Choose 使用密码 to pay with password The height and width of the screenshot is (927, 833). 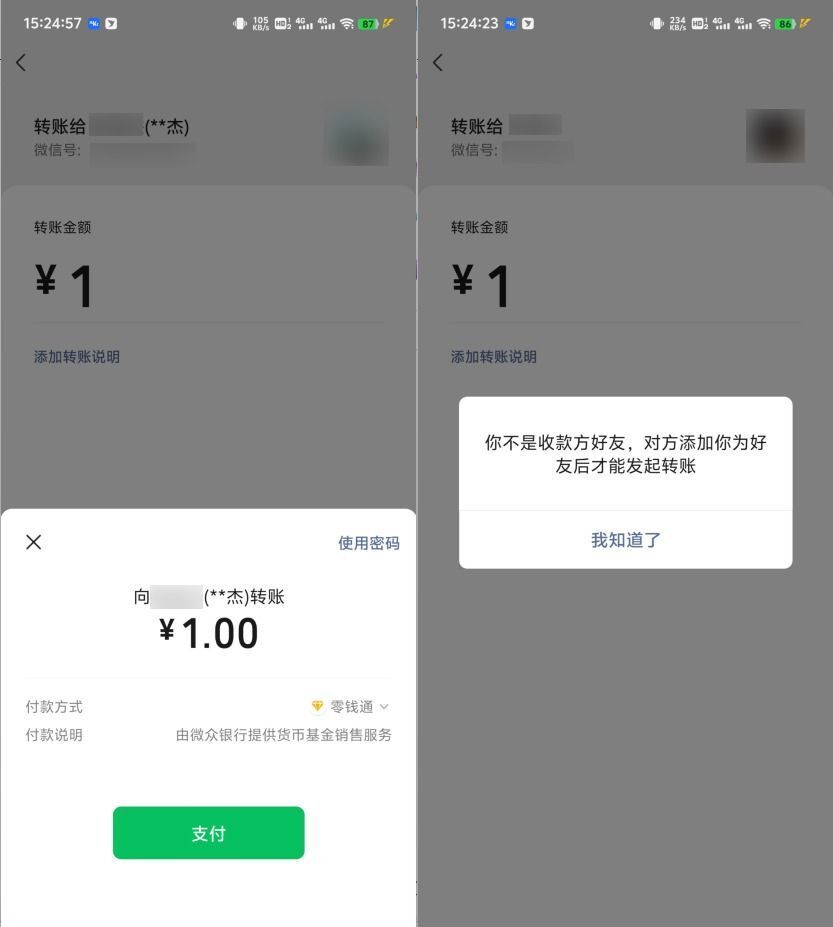coord(368,543)
